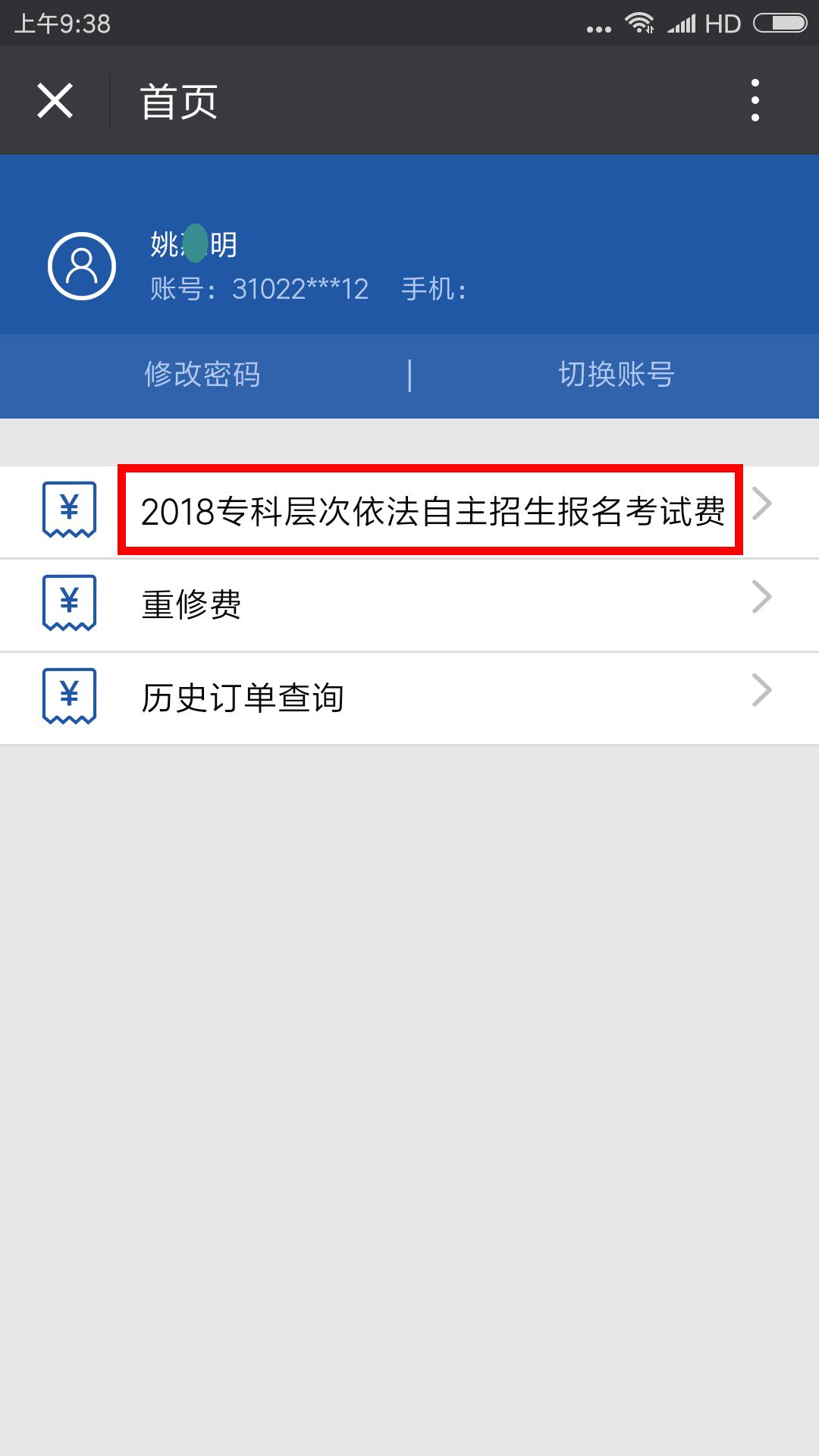Open the three-dot overflow menu
This screenshot has width=819, height=1456.
coord(755,100)
